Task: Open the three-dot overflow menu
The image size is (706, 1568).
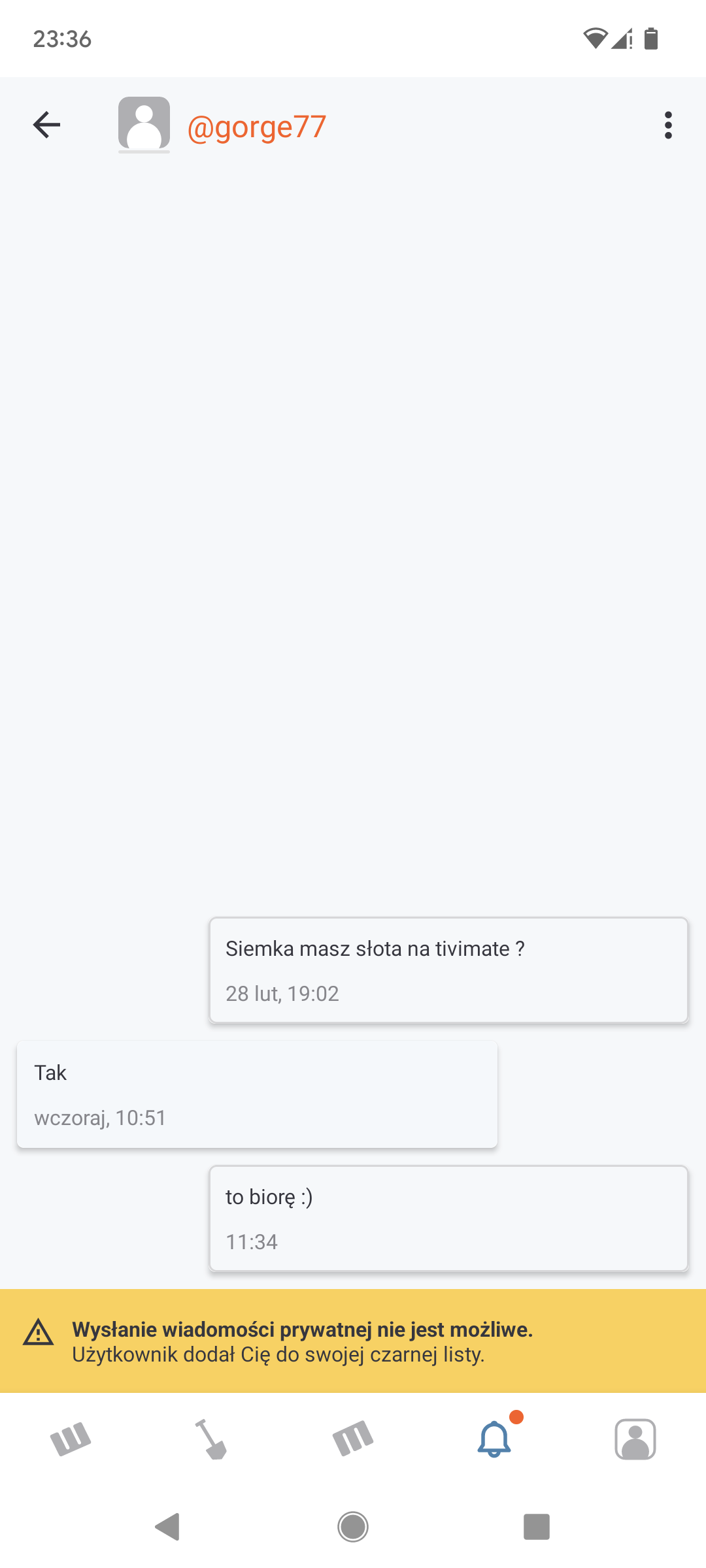Action: click(x=667, y=125)
